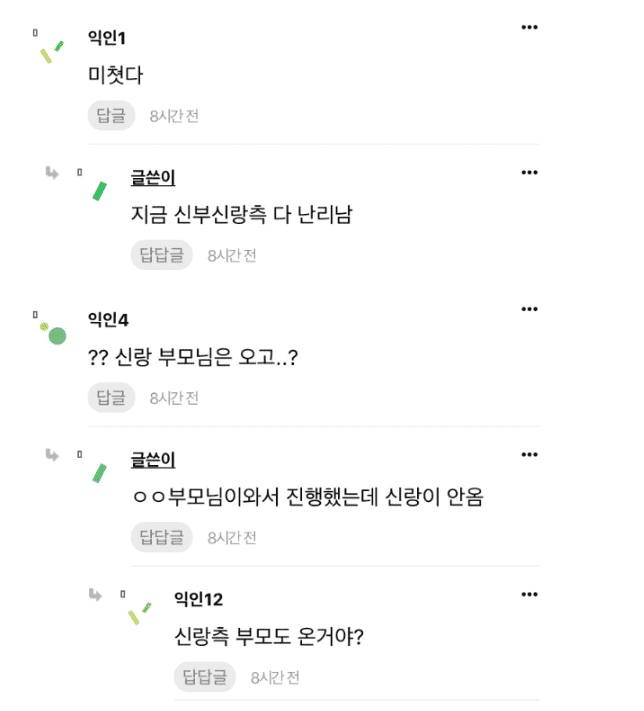
Task: View 글쓴이 profile on 난리남 reply
Action: click(x=153, y=178)
